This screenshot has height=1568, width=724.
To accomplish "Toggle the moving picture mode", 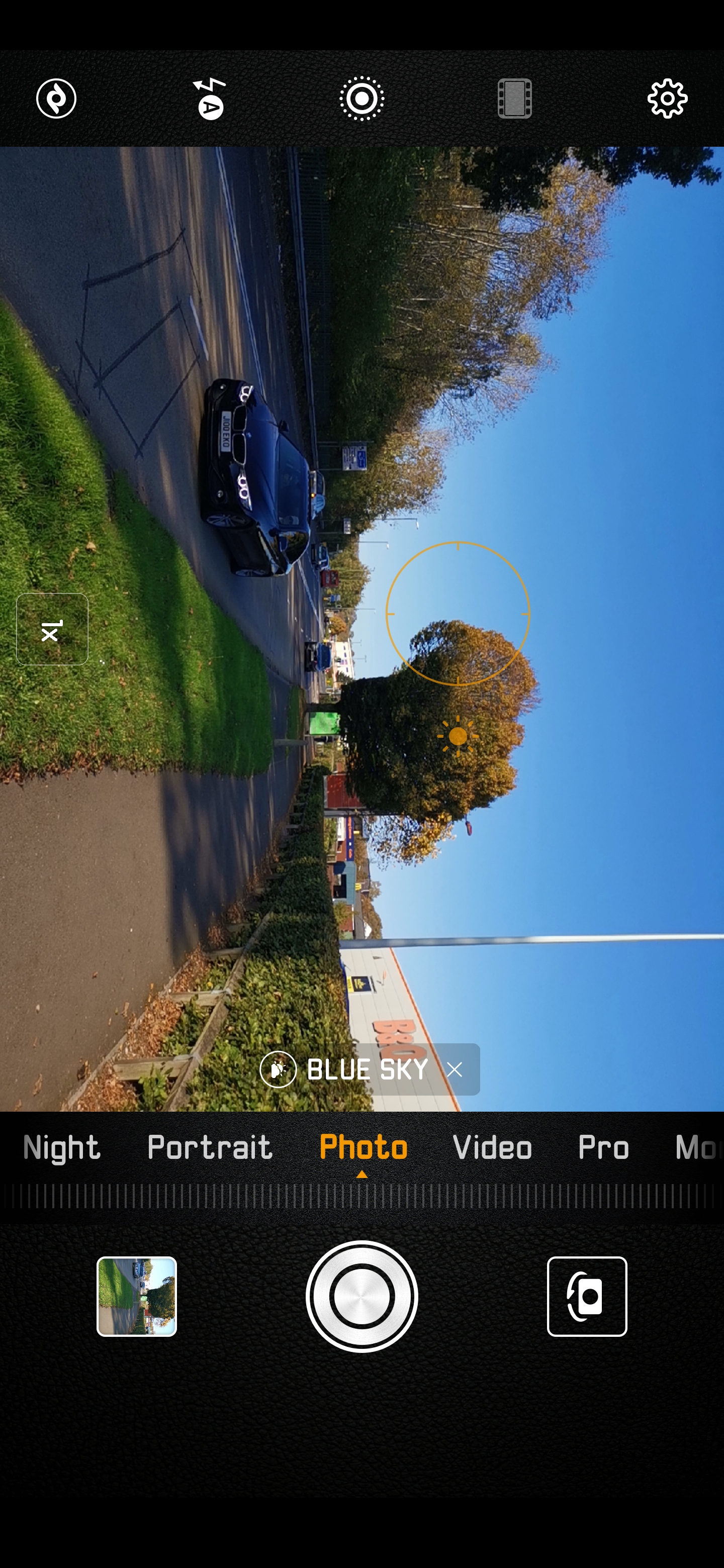I will pyautogui.click(x=361, y=99).
